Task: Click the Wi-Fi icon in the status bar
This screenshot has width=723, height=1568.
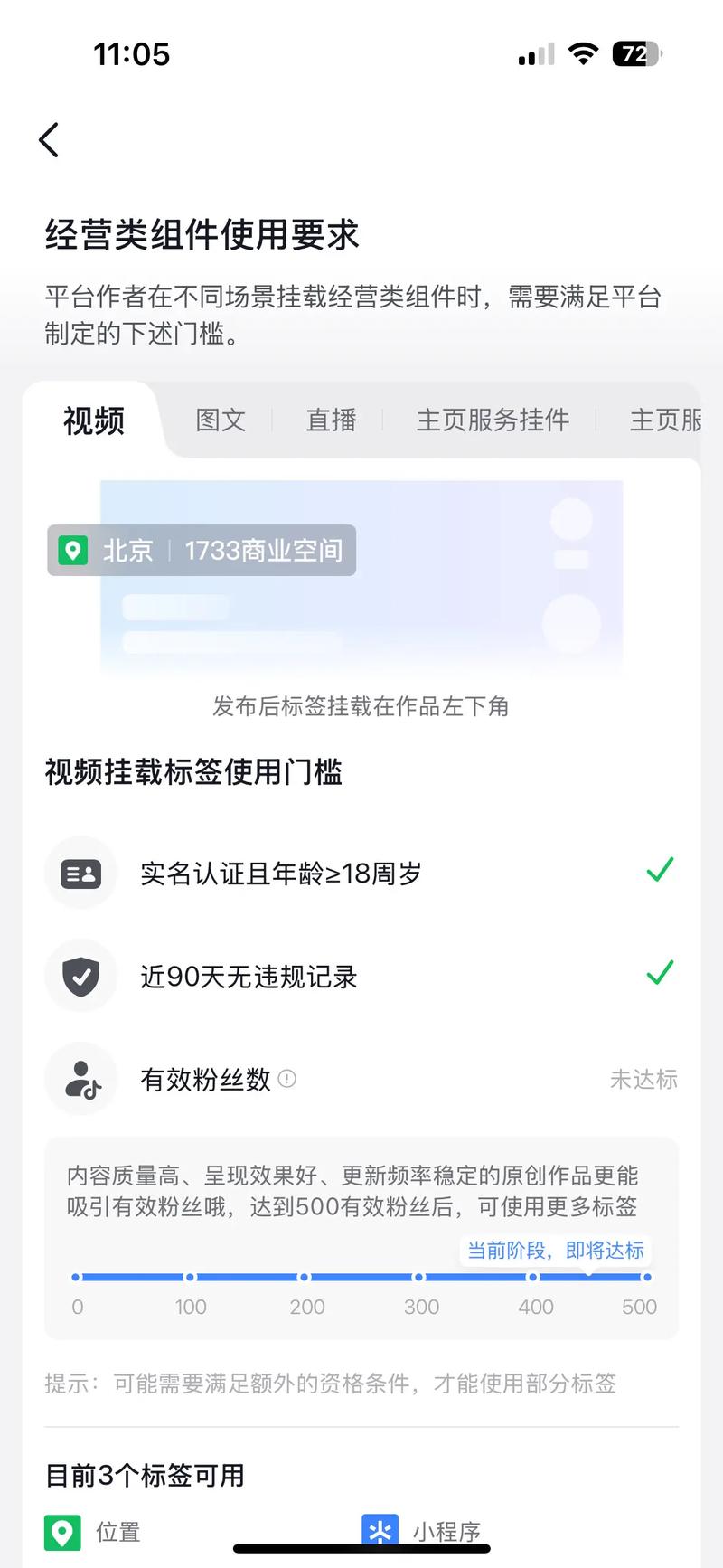Action: 583,54
